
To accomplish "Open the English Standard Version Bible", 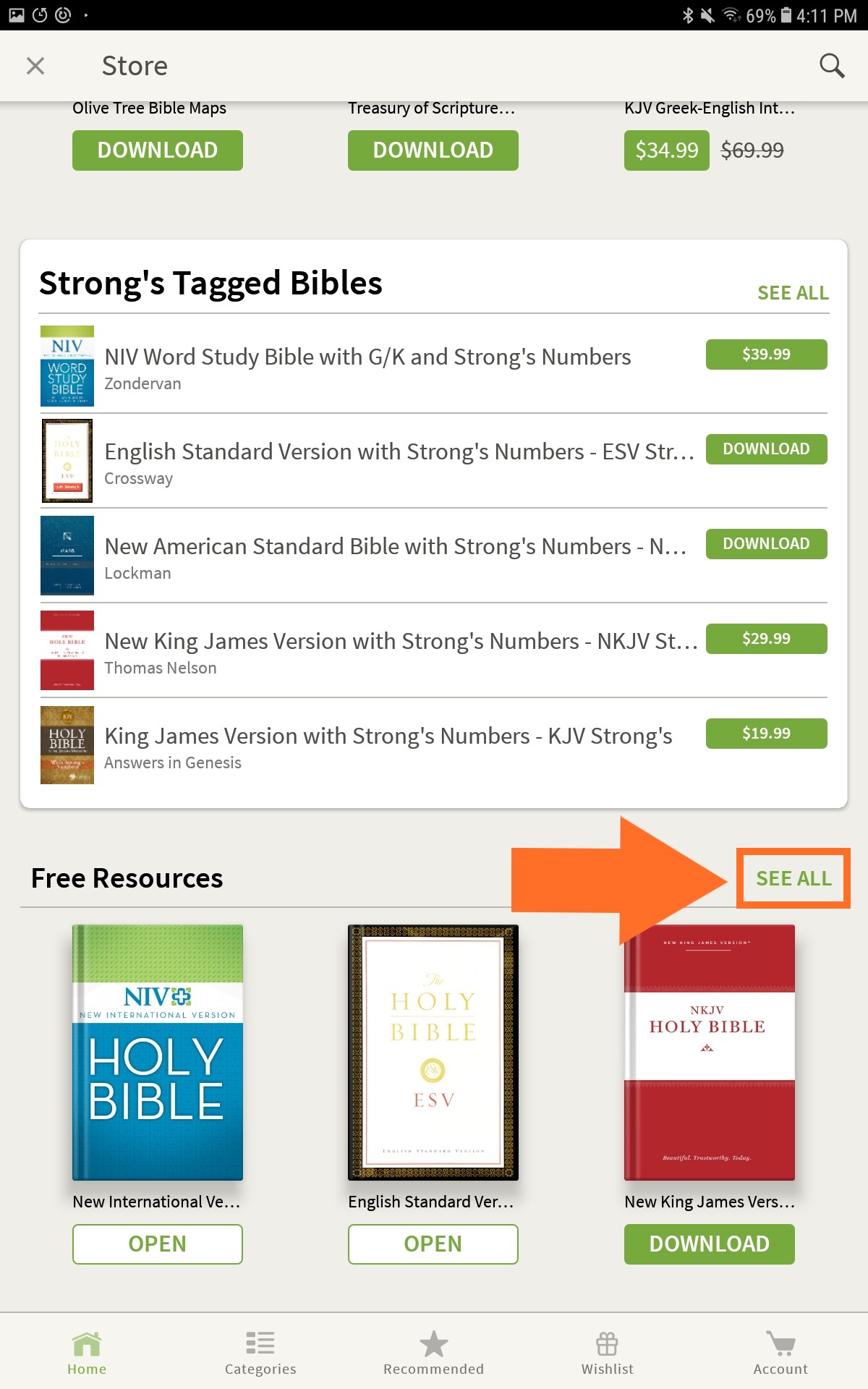I will [x=433, y=1244].
